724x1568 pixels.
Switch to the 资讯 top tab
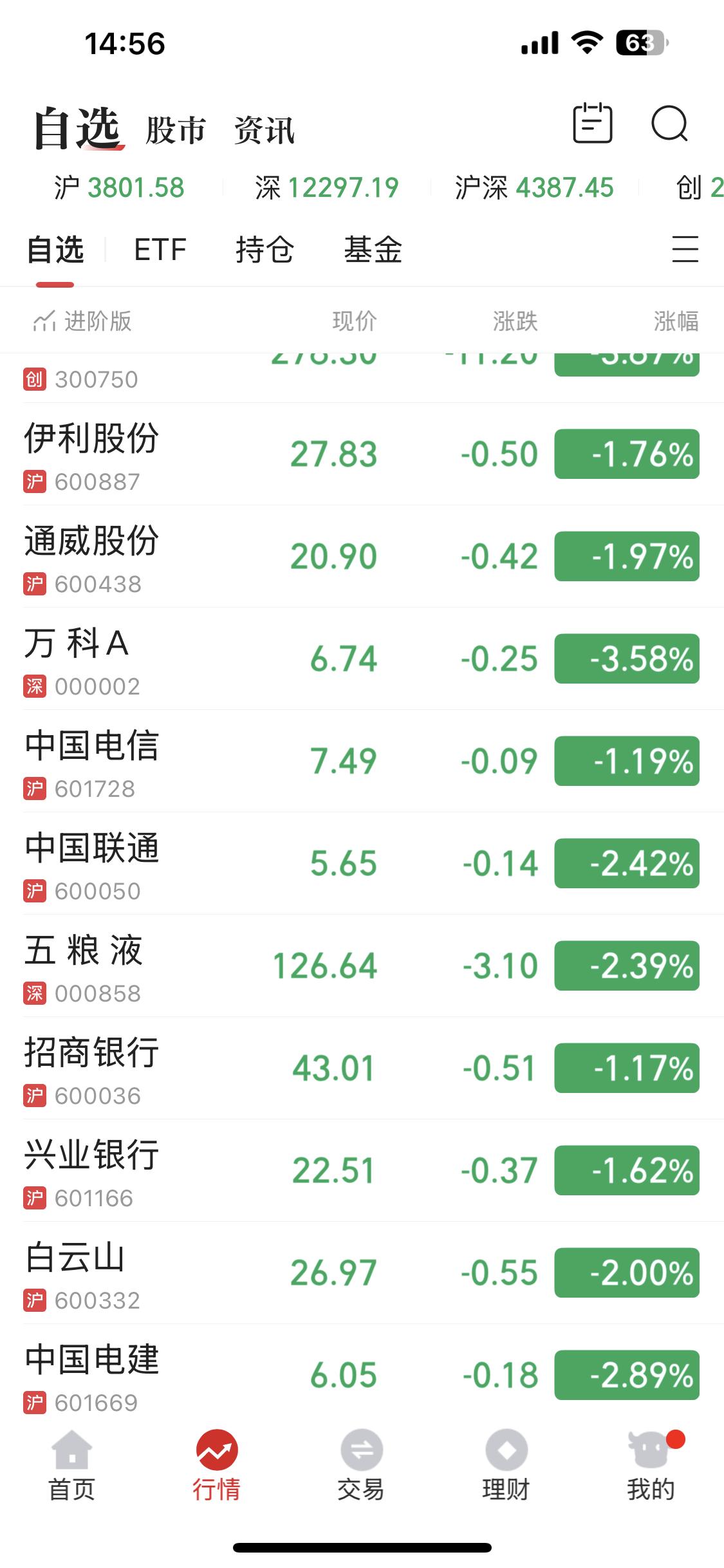tap(265, 131)
